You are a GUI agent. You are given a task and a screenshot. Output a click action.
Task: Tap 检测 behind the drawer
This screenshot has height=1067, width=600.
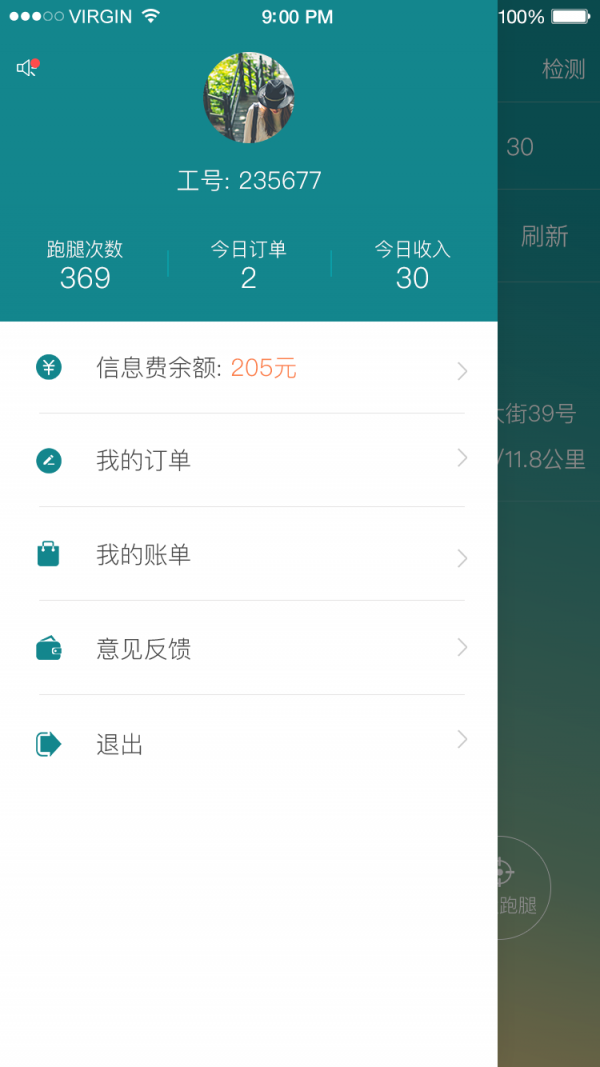[563, 69]
